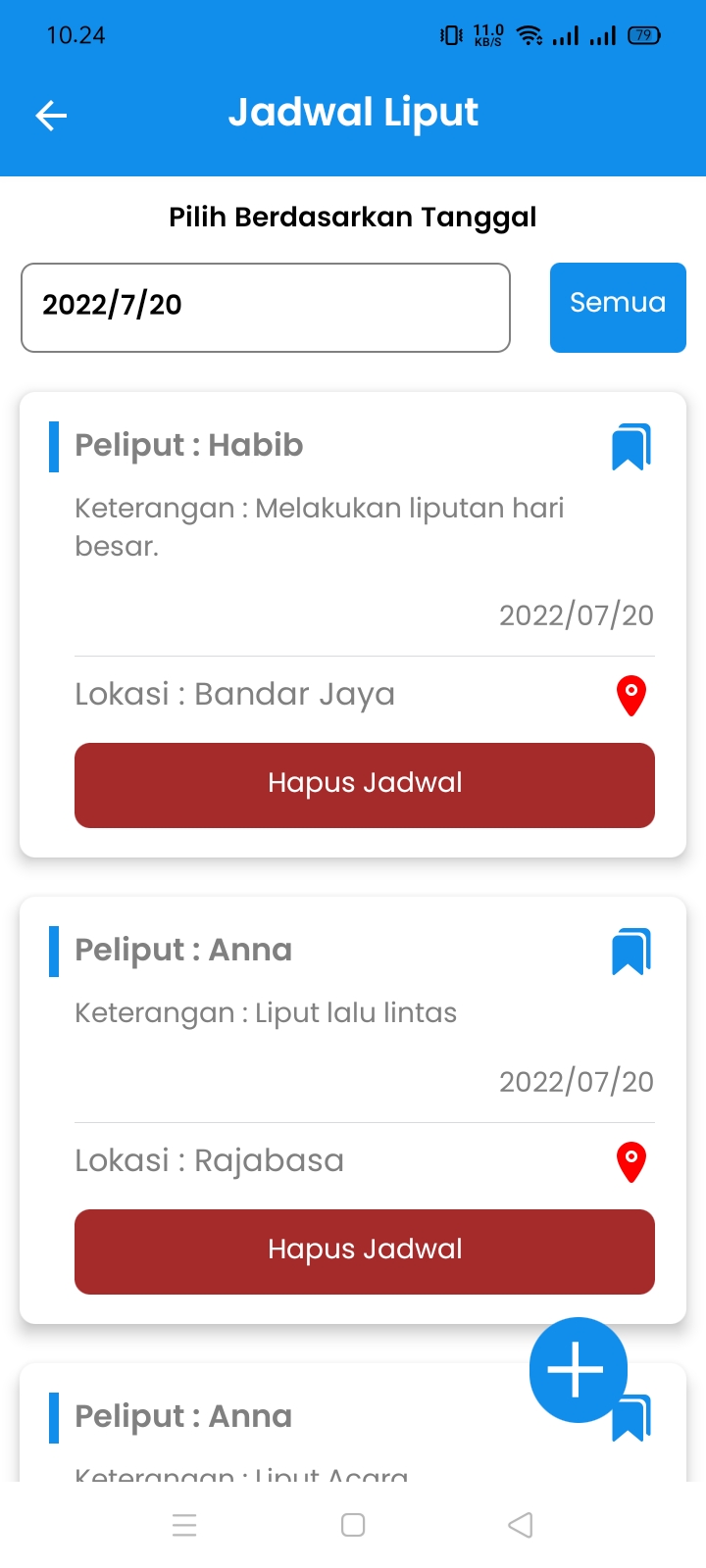Delete Habib's schedule with Hapus Jadwal
This screenshot has width=706, height=1568.
(365, 785)
